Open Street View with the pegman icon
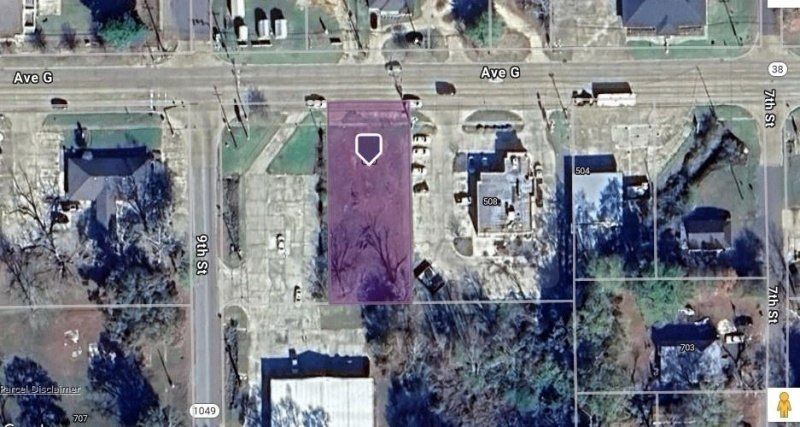 (782, 407)
